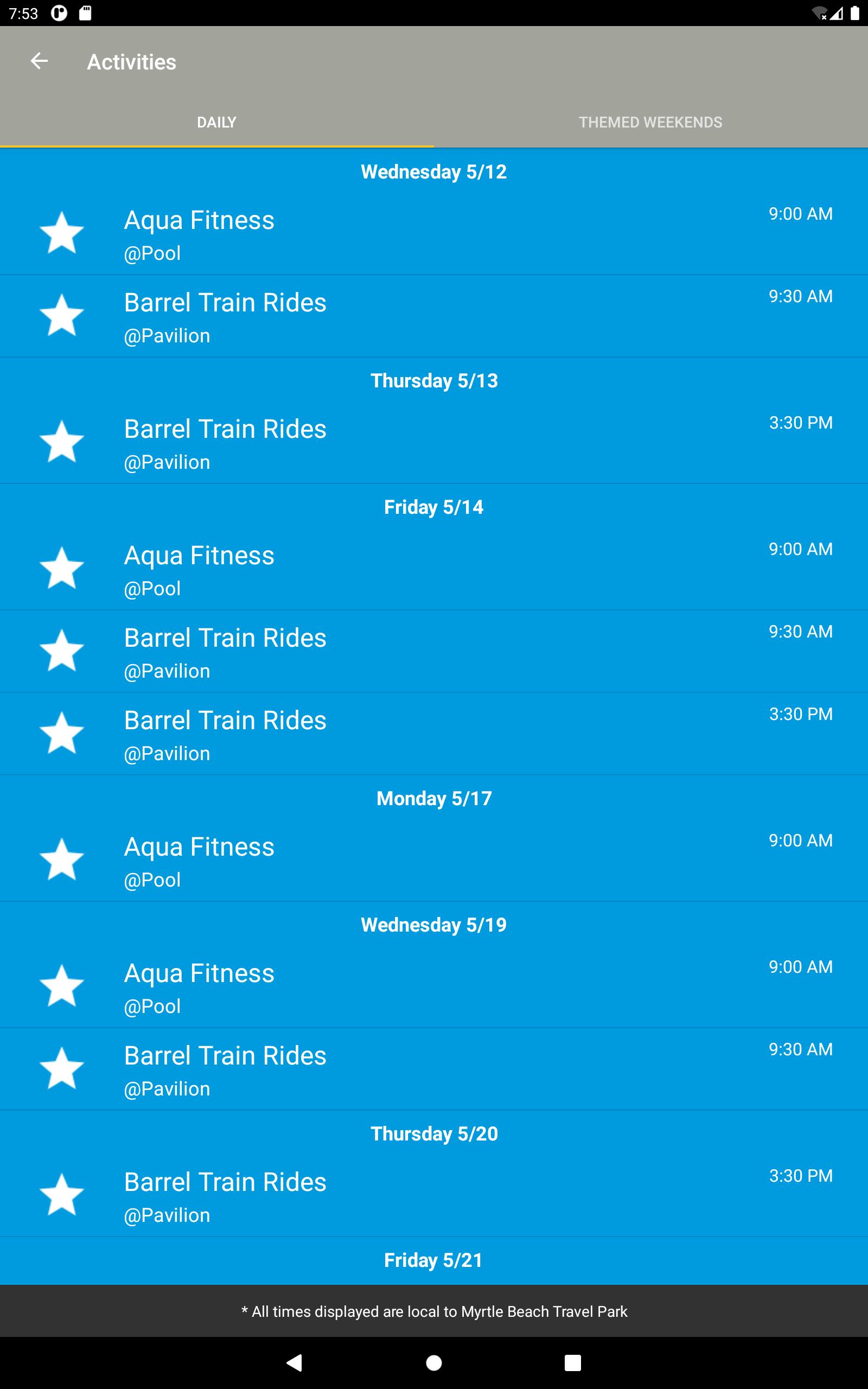Switch to the Themed Weekends tab
The width and height of the screenshot is (868, 1389).
(x=650, y=122)
